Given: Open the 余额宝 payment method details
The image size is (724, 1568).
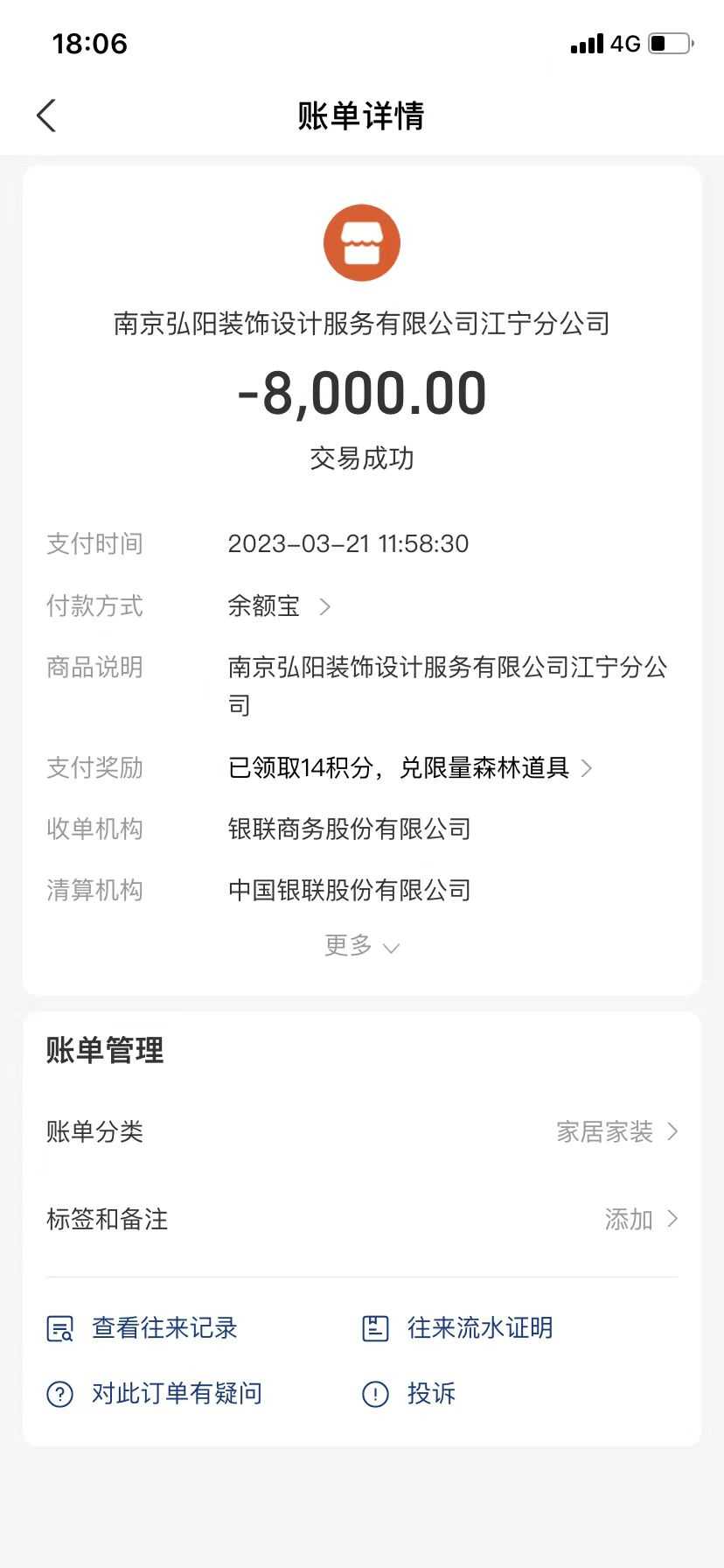Looking at the screenshot, I should click(x=279, y=606).
